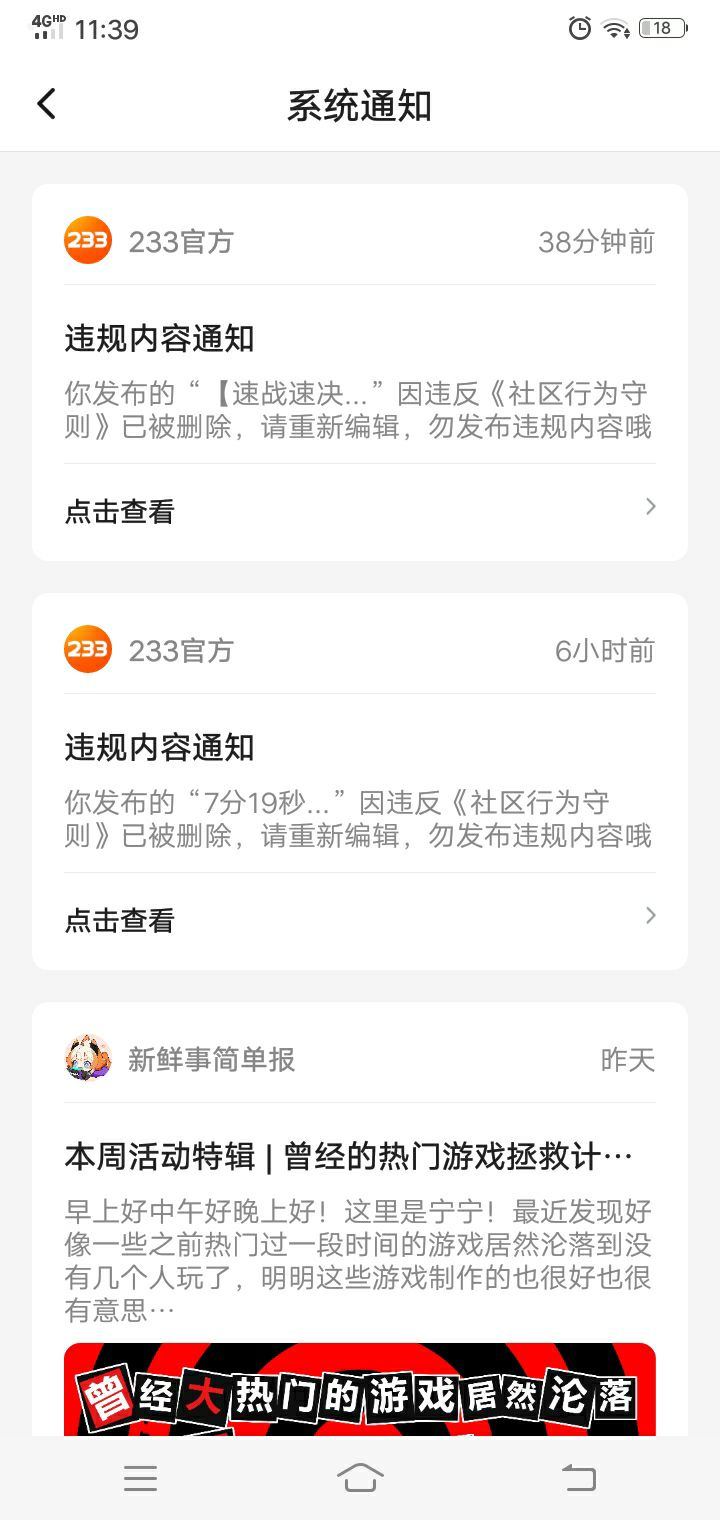Open the 本周活动特辑 post from 新鲜事简单报
Screen dimensions: 720x1520
[348, 1158]
